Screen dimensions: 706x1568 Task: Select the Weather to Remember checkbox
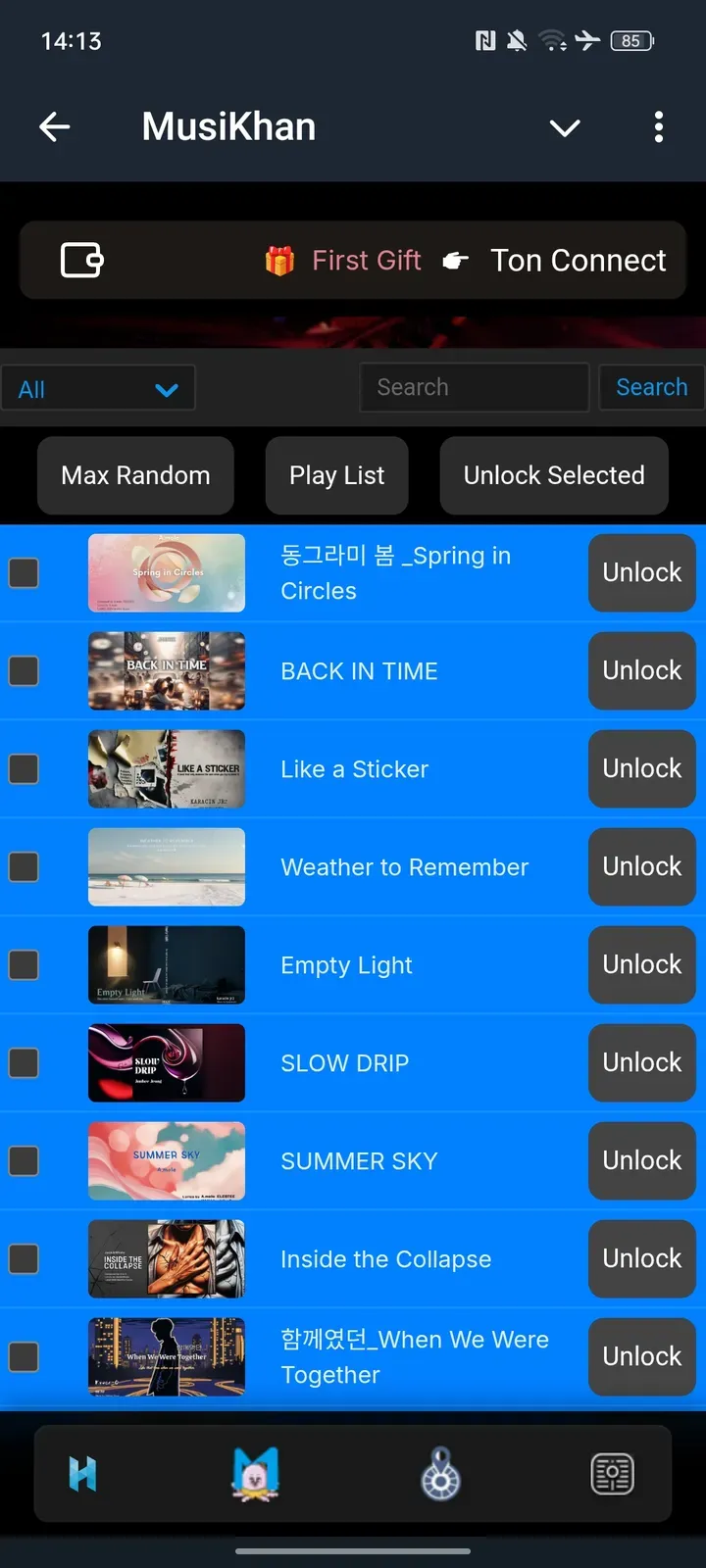[x=24, y=867]
